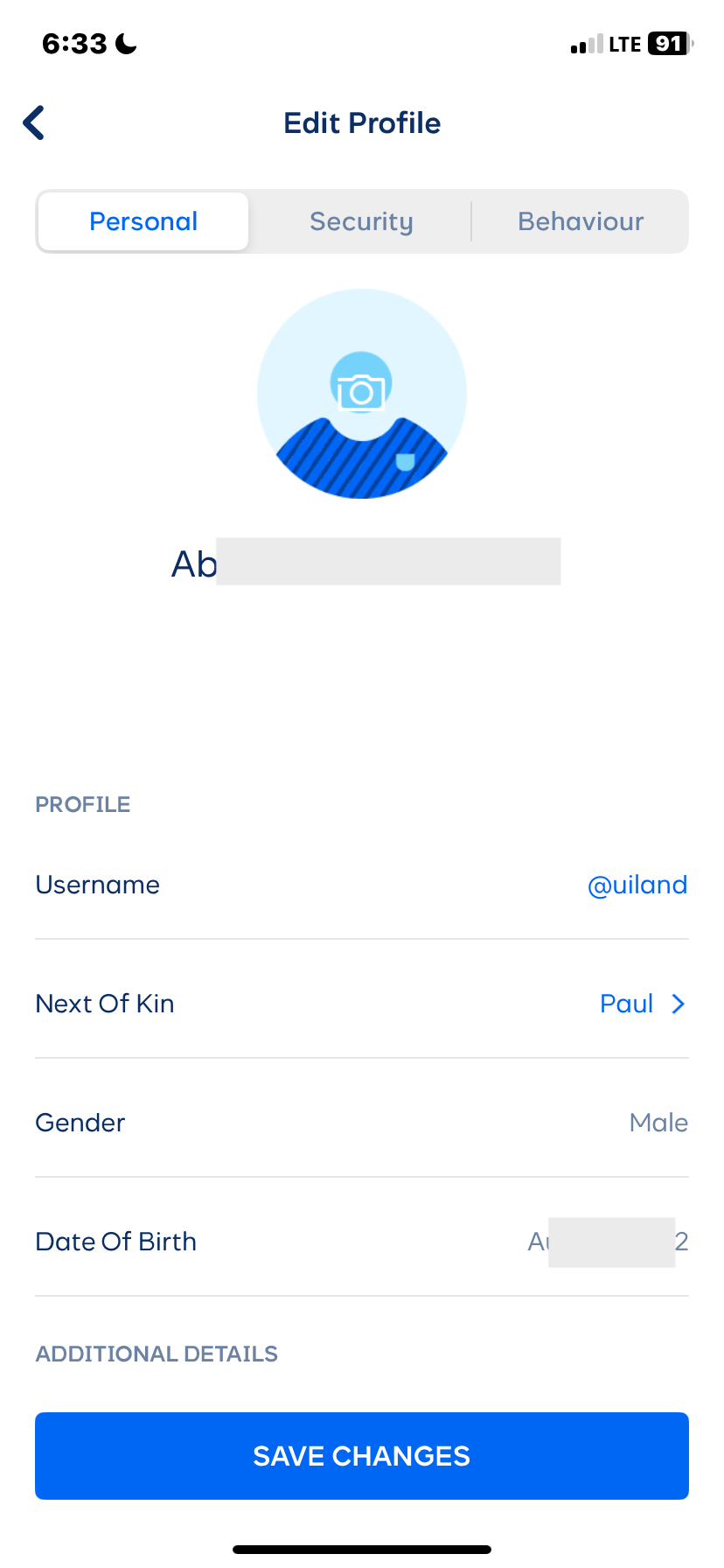Tap the back arrow to leave Edit Profile
724x1568 pixels.
coord(32,122)
